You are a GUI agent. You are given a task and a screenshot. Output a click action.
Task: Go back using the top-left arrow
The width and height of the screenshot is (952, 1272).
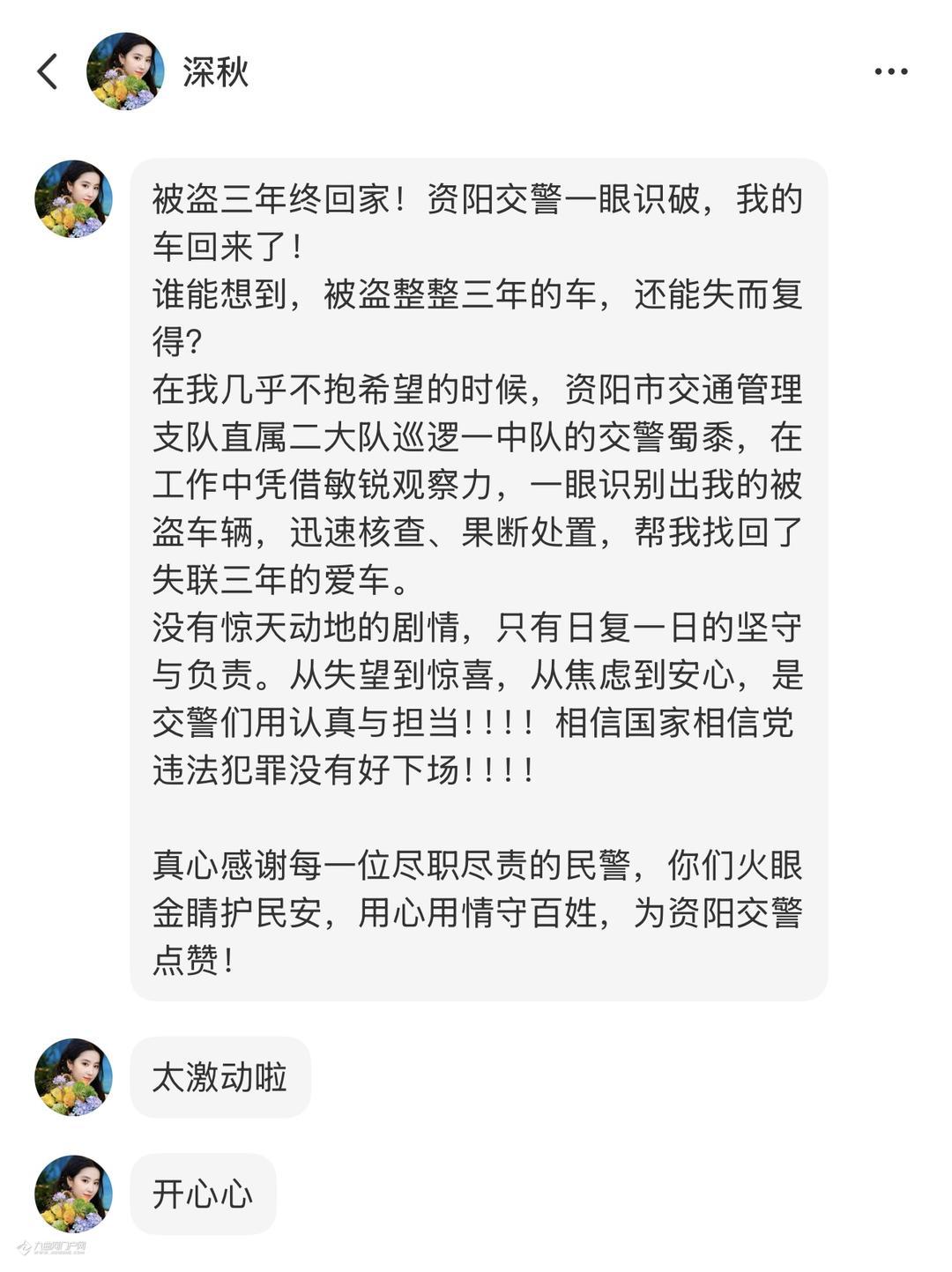tap(48, 71)
